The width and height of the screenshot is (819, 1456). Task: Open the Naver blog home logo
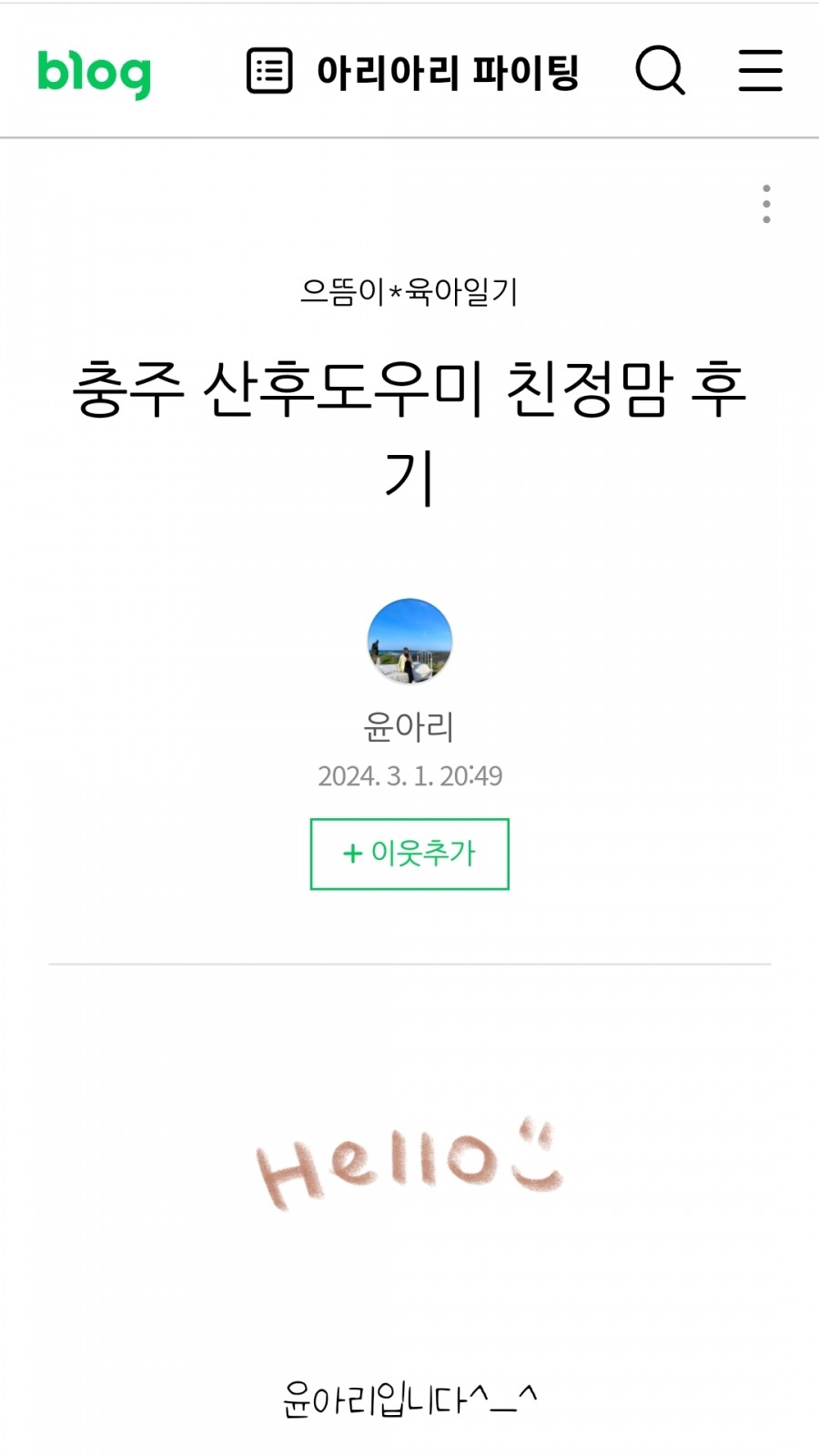[94, 73]
